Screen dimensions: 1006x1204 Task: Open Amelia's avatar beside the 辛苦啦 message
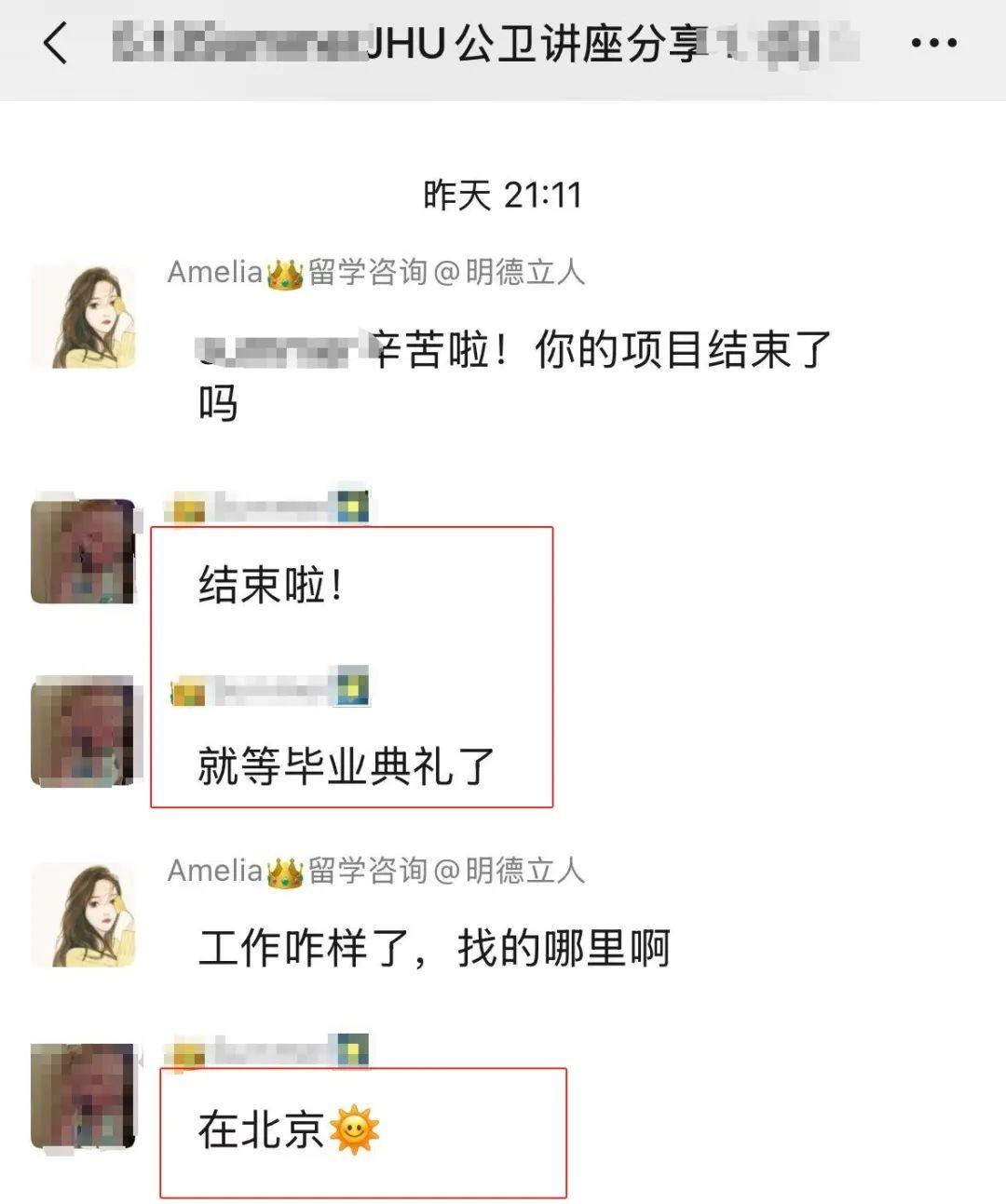[x=84, y=317]
